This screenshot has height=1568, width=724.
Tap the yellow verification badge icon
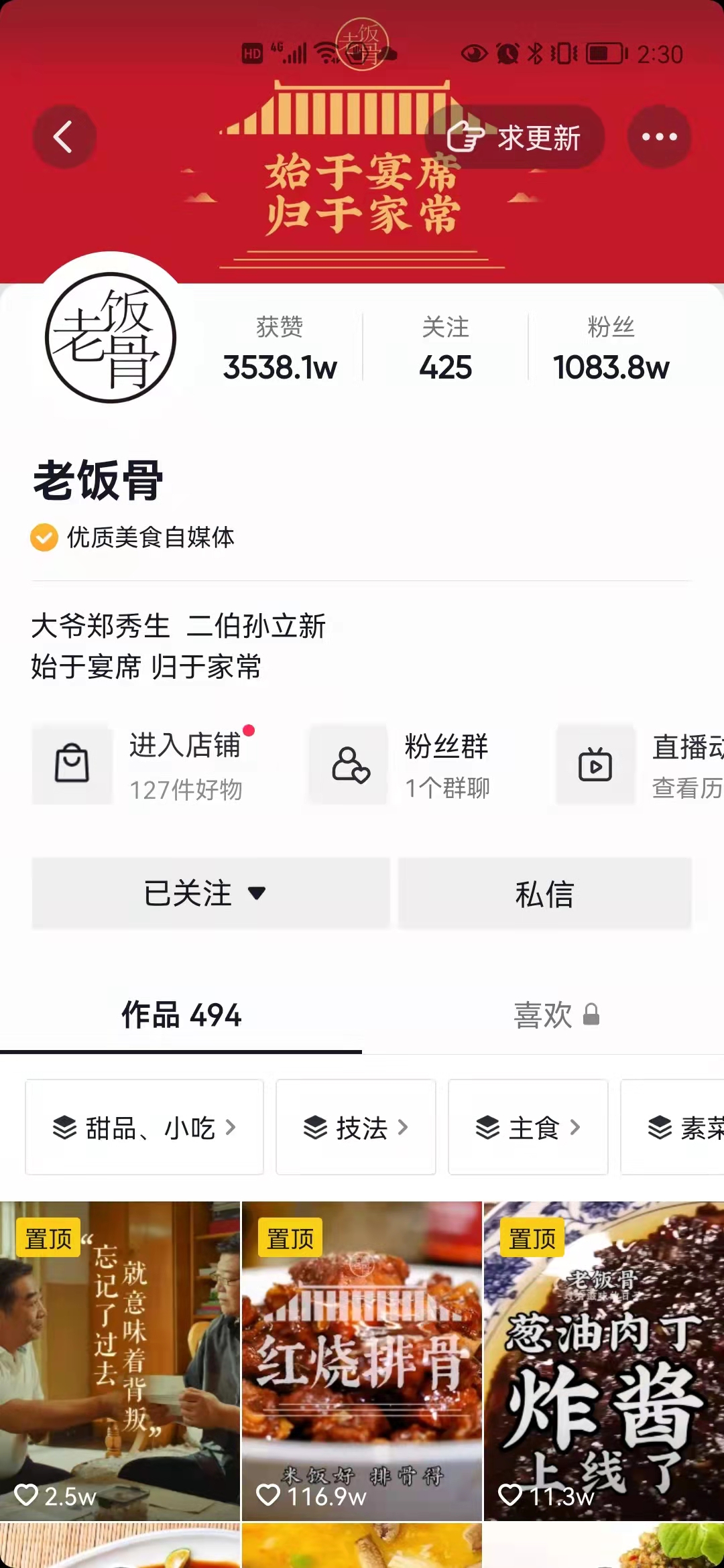pyautogui.click(x=43, y=537)
